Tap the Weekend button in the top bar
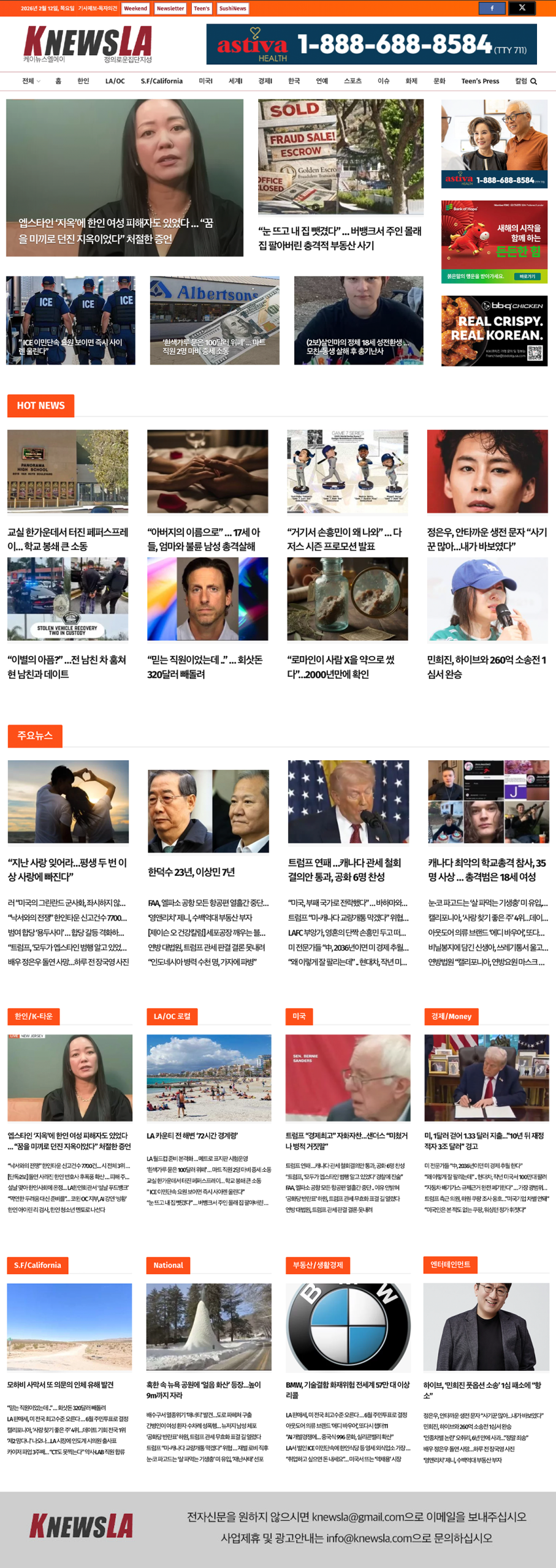The image size is (556, 1568). click(x=135, y=9)
